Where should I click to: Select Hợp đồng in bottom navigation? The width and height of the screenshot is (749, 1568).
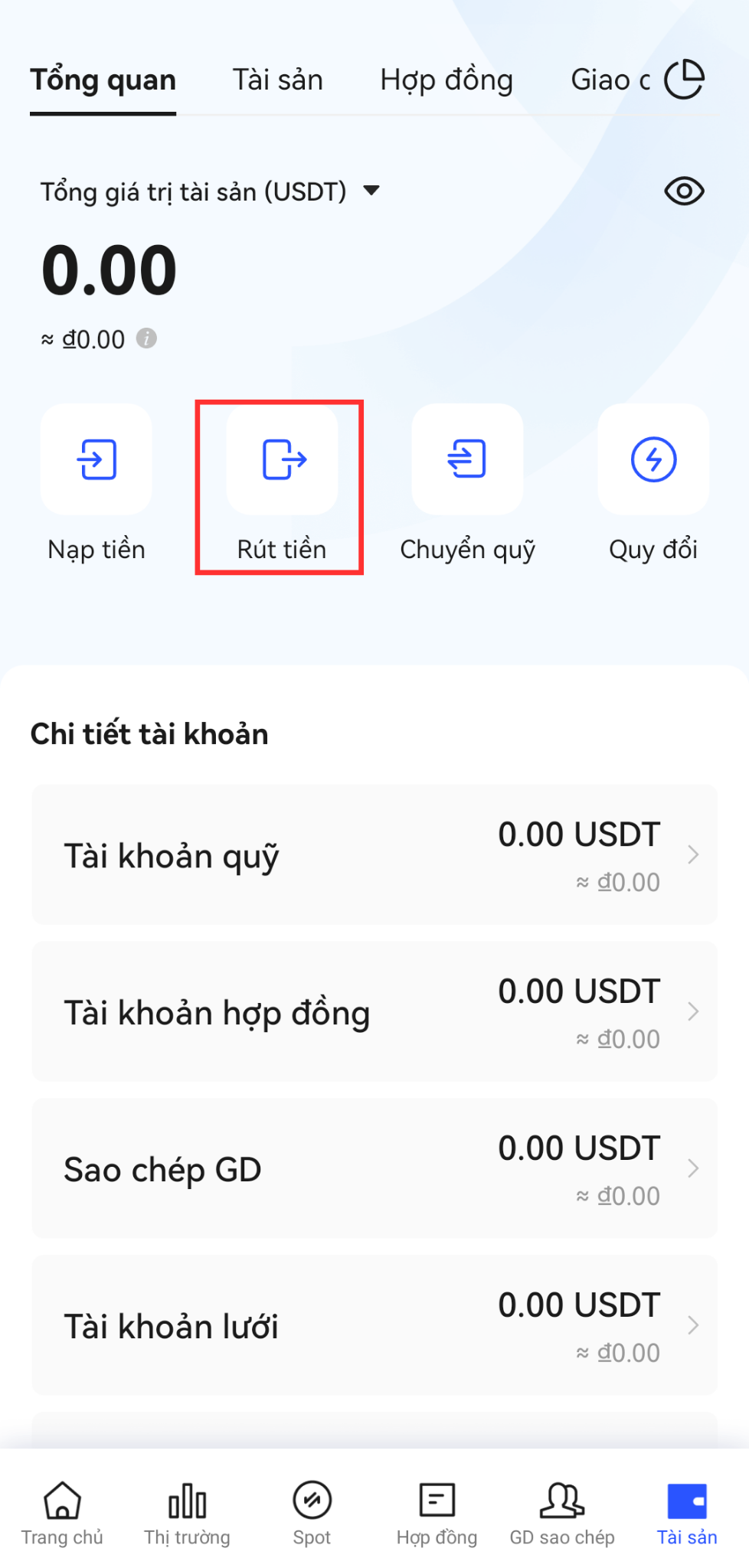tap(437, 1514)
